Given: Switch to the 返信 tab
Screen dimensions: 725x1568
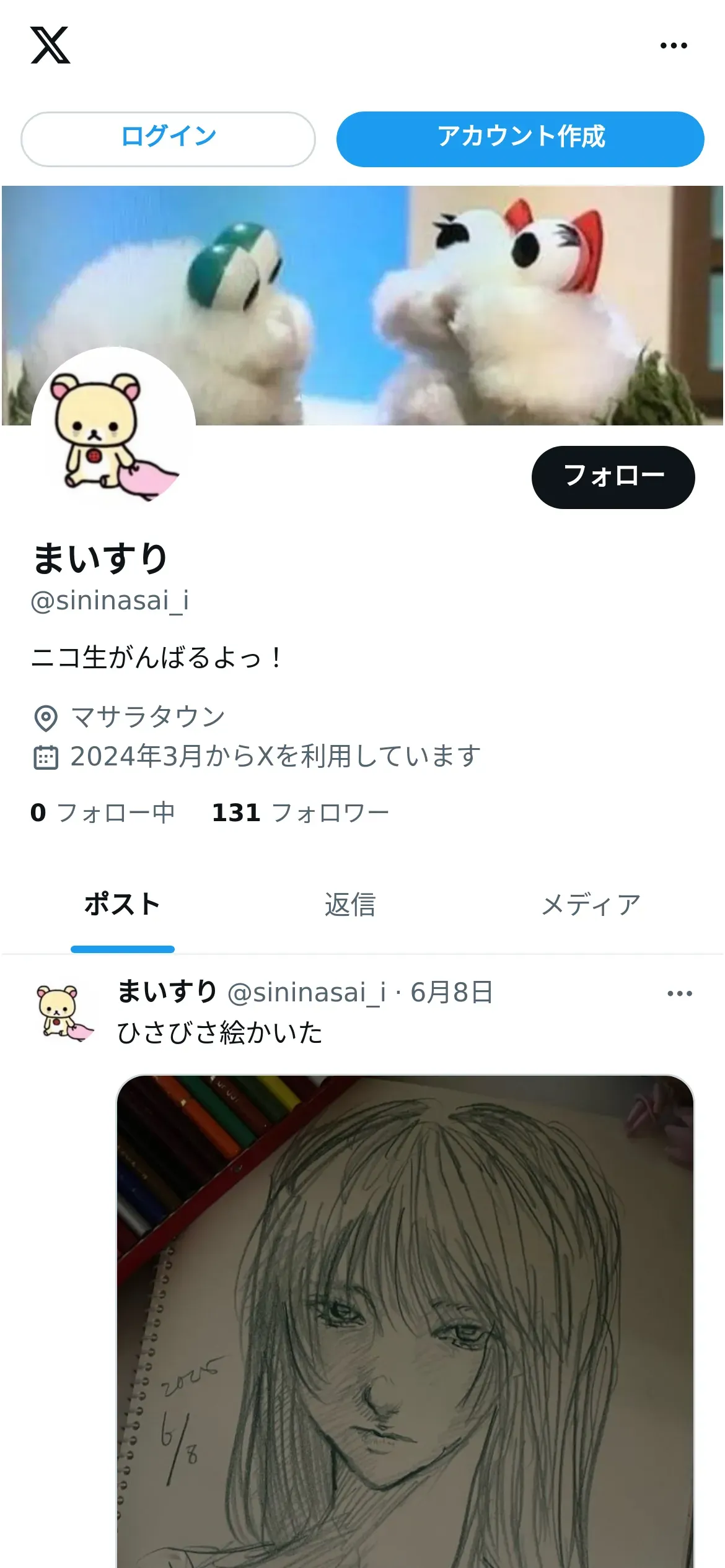Looking at the screenshot, I should pos(350,905).
